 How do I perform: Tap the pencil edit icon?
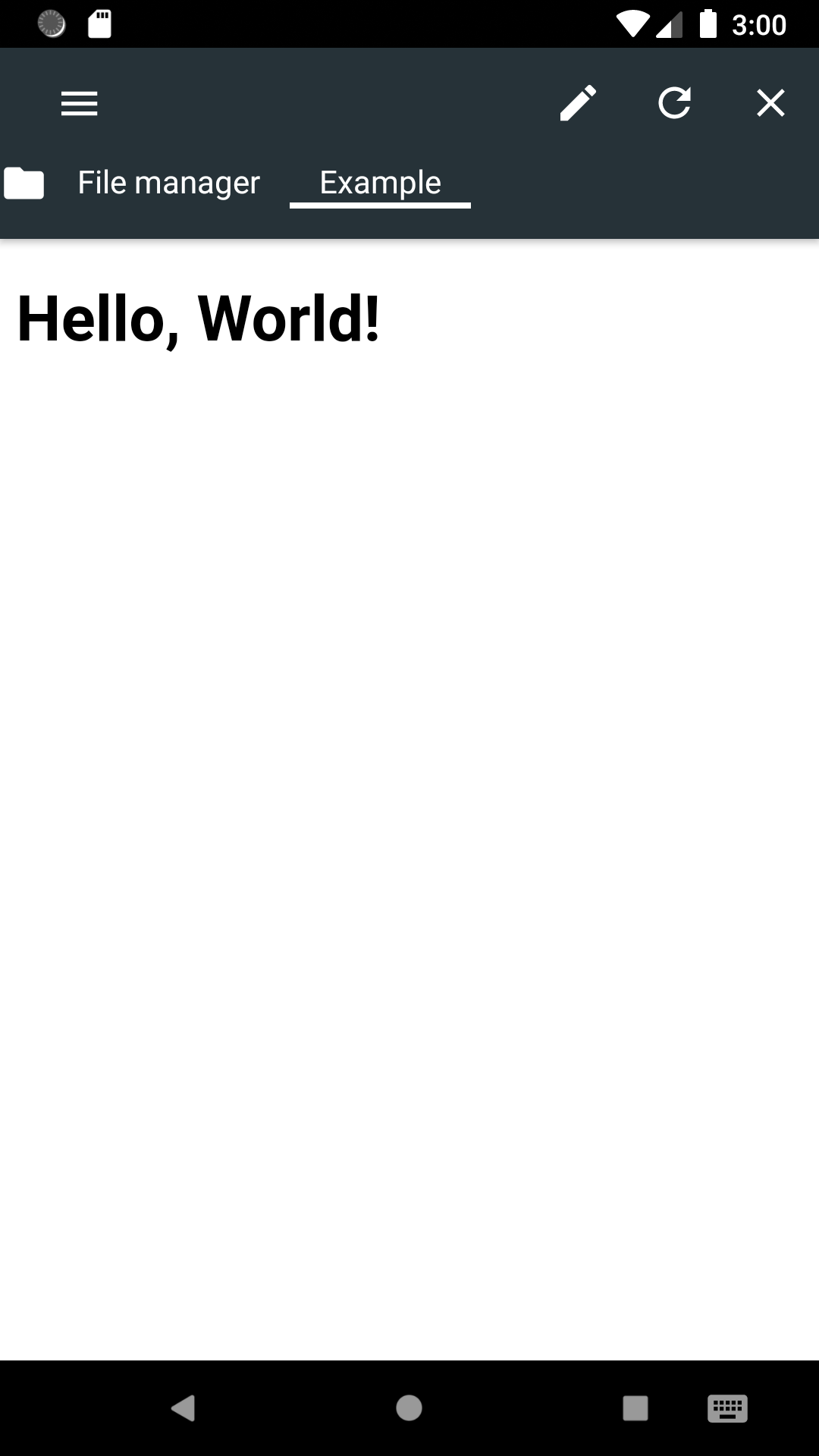point(578,103)
